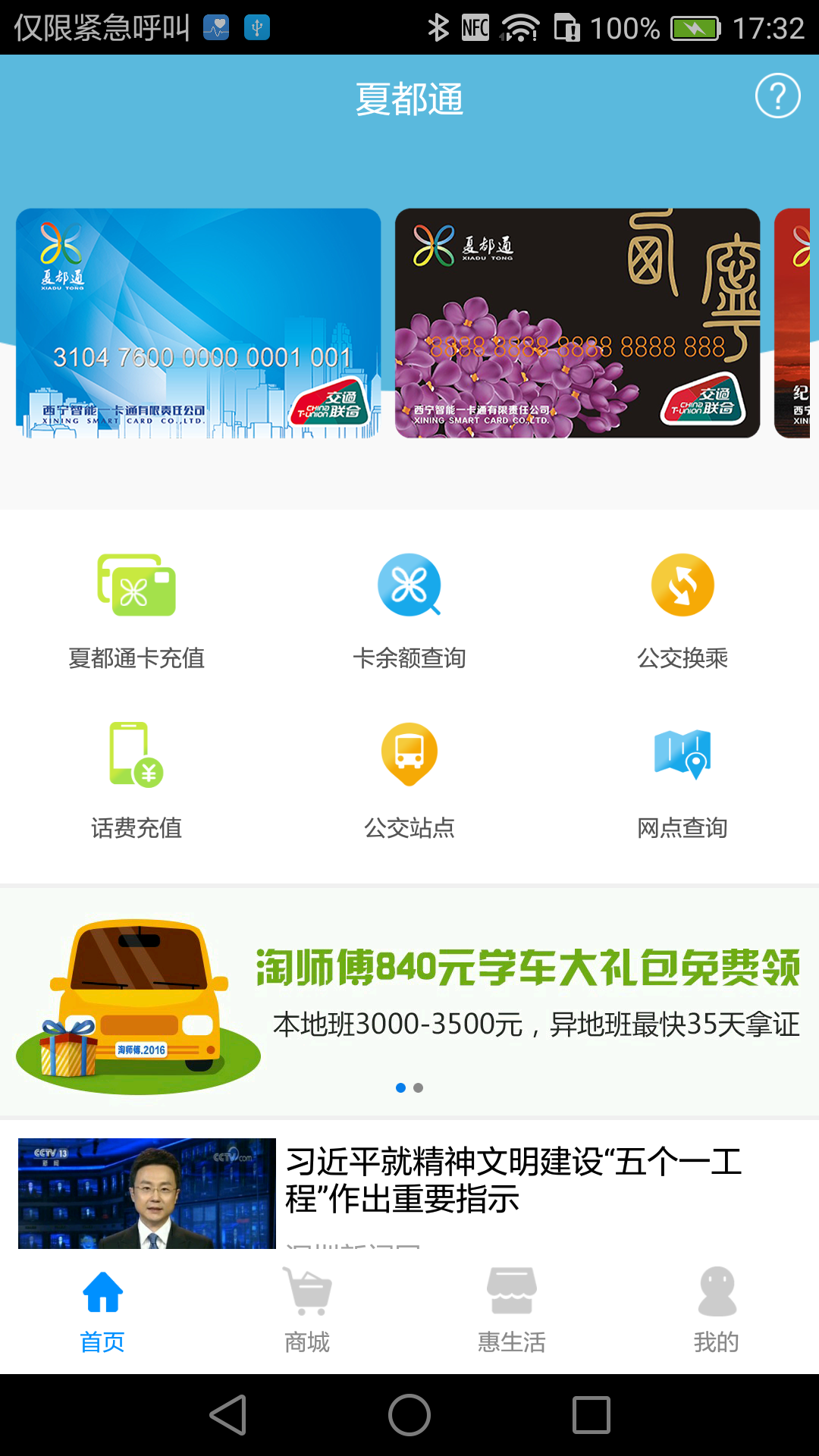Select the blue 夏都通 card

coord(199,323)
